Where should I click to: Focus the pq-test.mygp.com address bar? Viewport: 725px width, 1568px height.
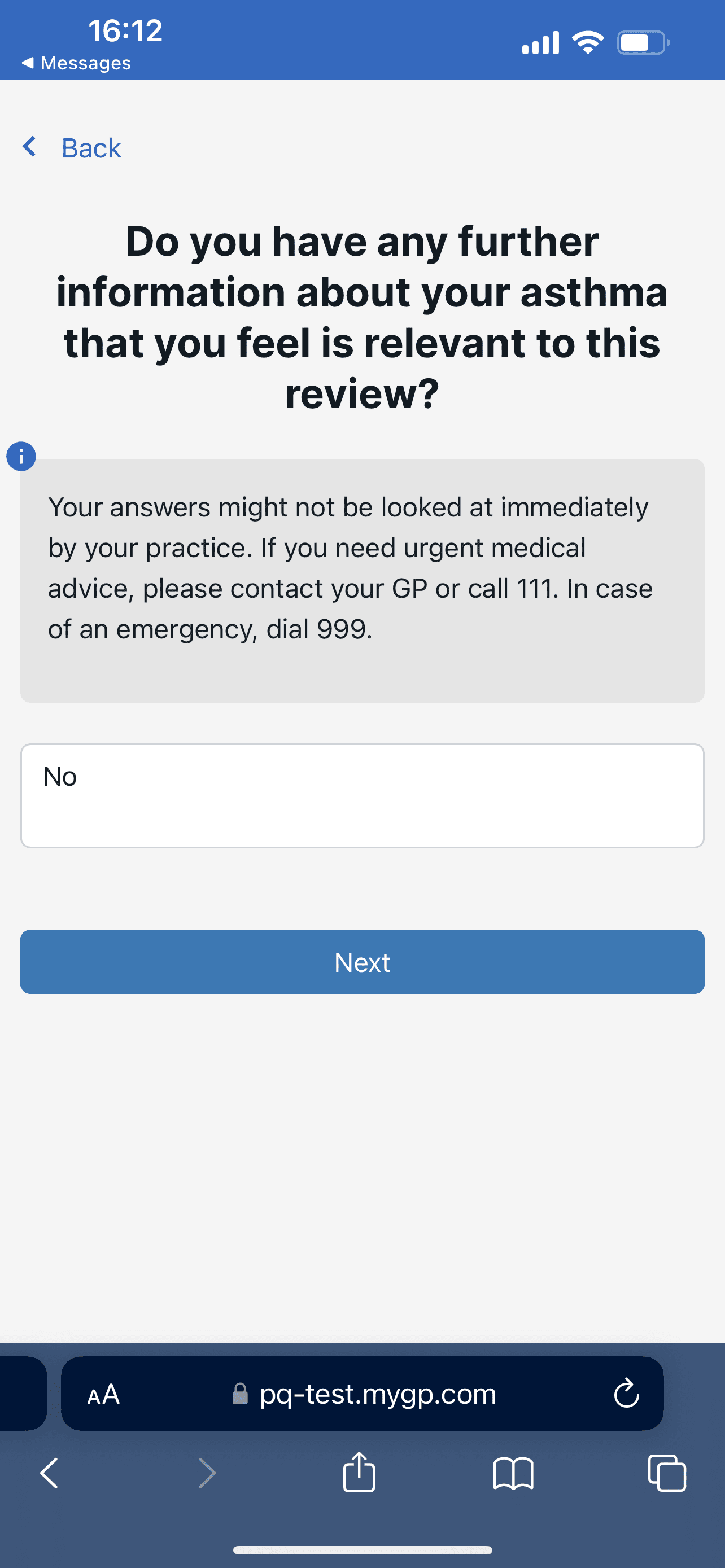click(x=364, y=1394)
